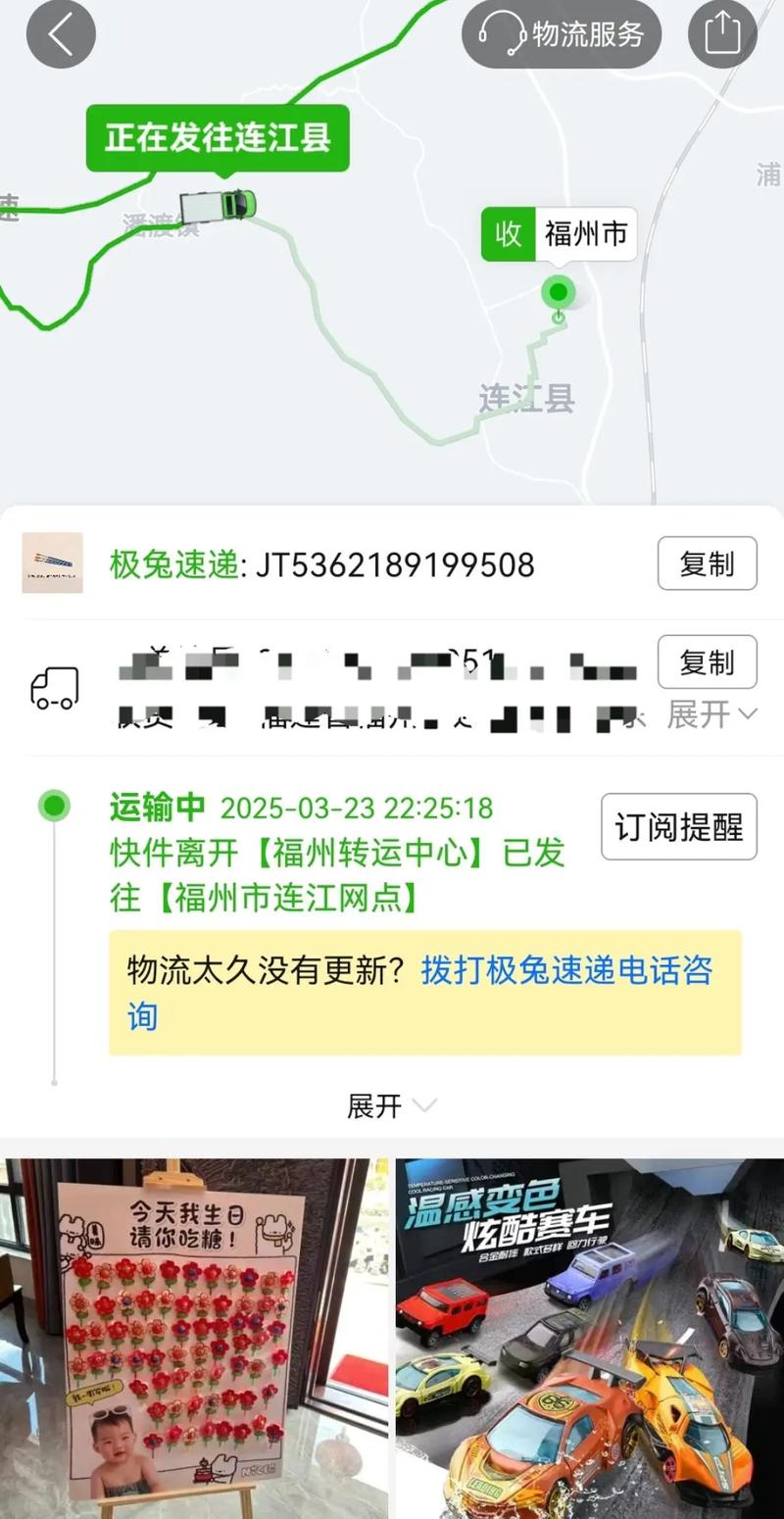Expand the address row with 展开
The width and height of the screenshot is (784, 1519).
[711, 714]
